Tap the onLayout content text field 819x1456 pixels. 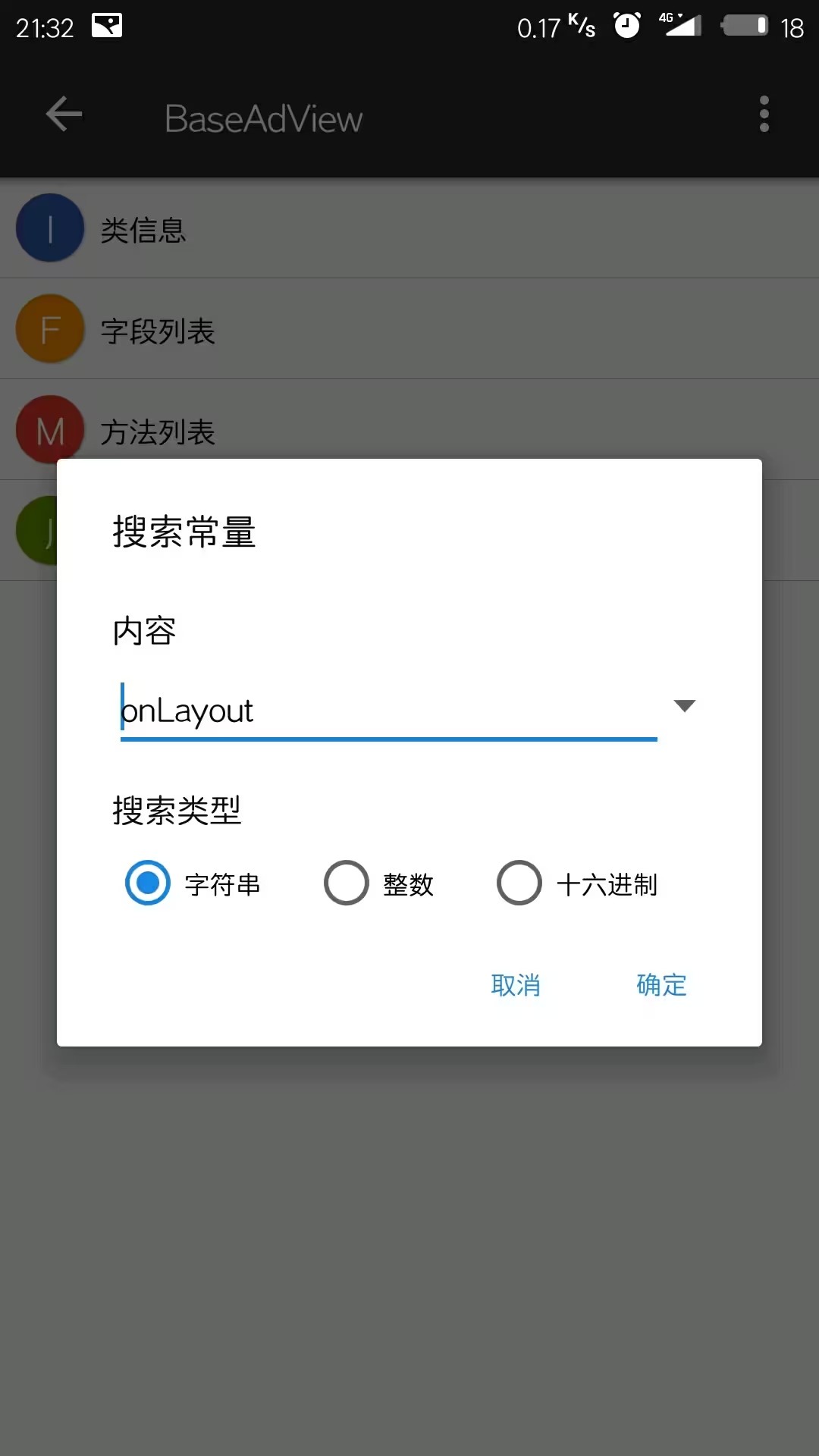tap(388, 711)
